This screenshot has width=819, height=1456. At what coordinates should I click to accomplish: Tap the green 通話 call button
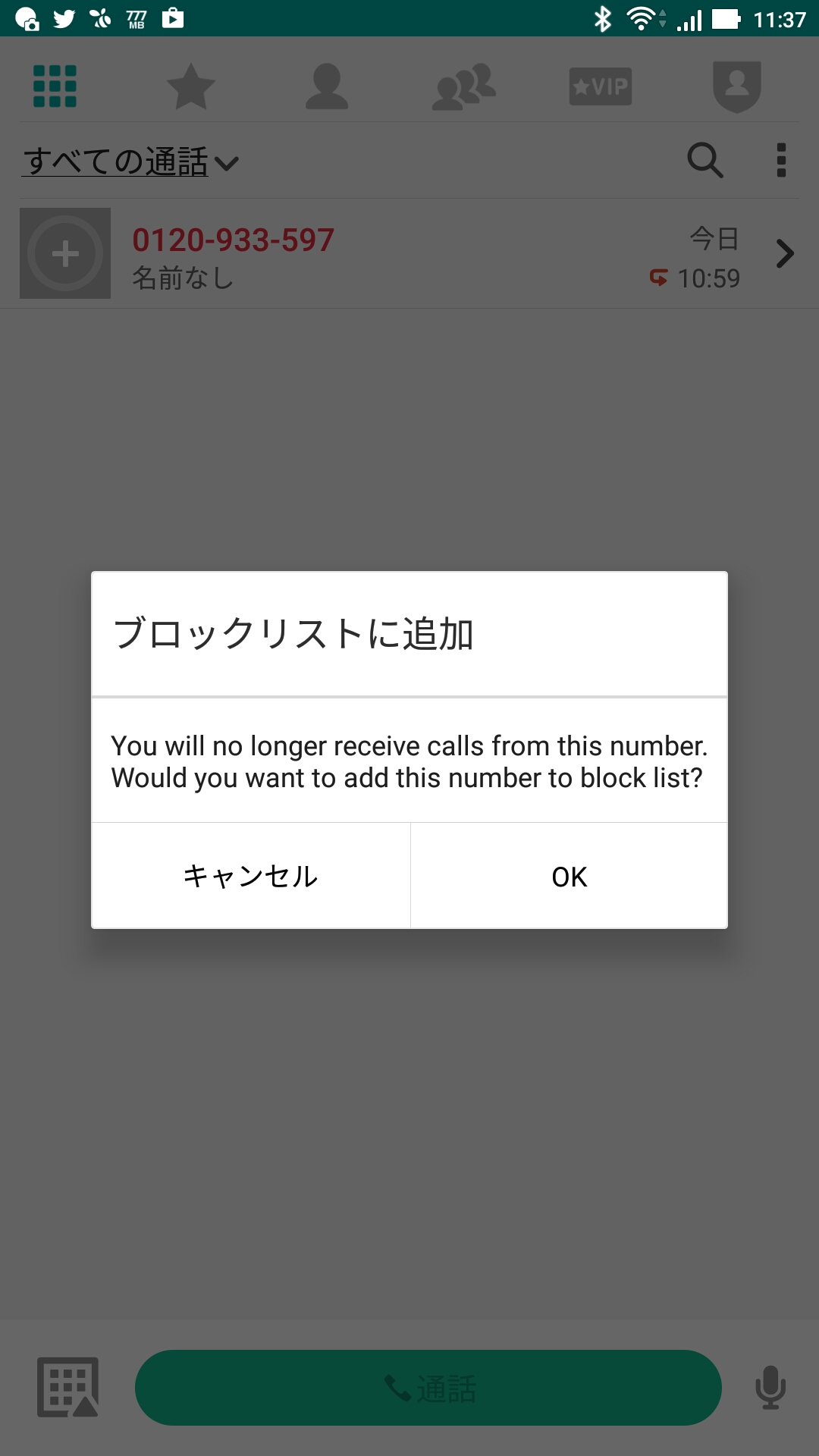[428, 1388]
